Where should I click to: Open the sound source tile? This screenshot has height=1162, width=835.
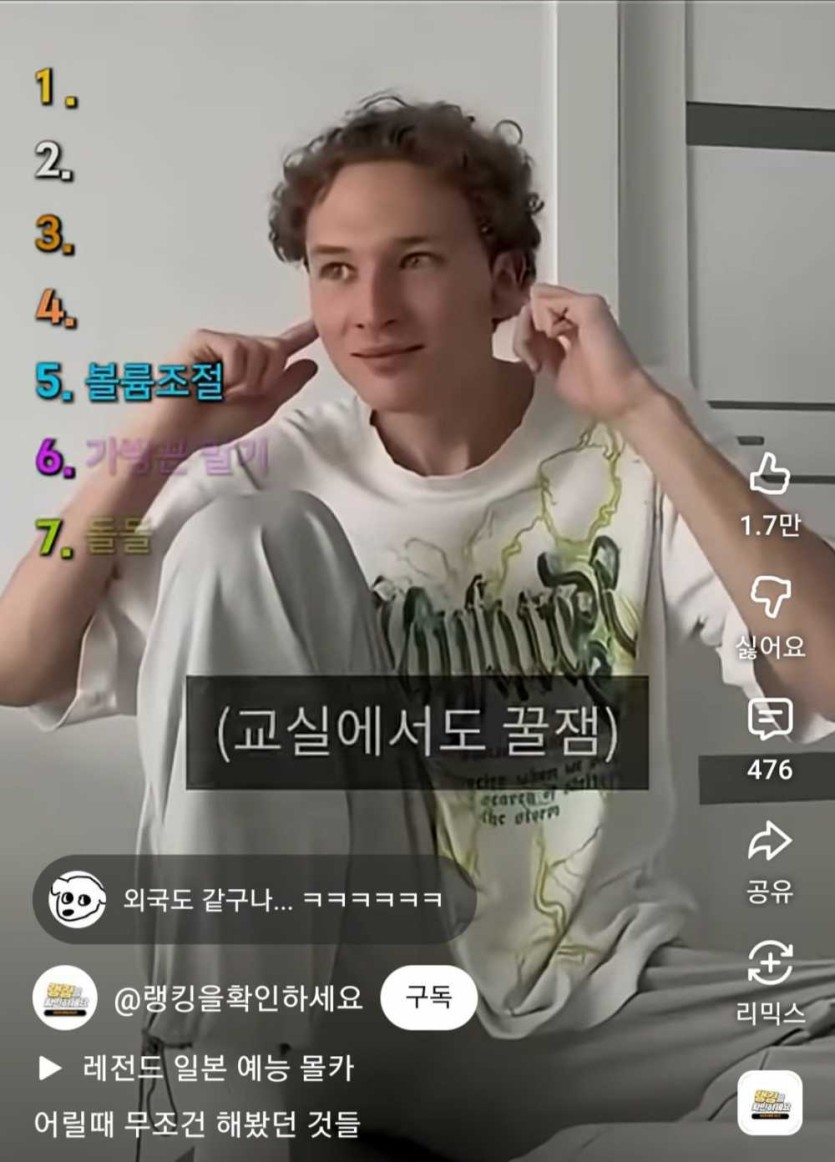point(769,1102)
